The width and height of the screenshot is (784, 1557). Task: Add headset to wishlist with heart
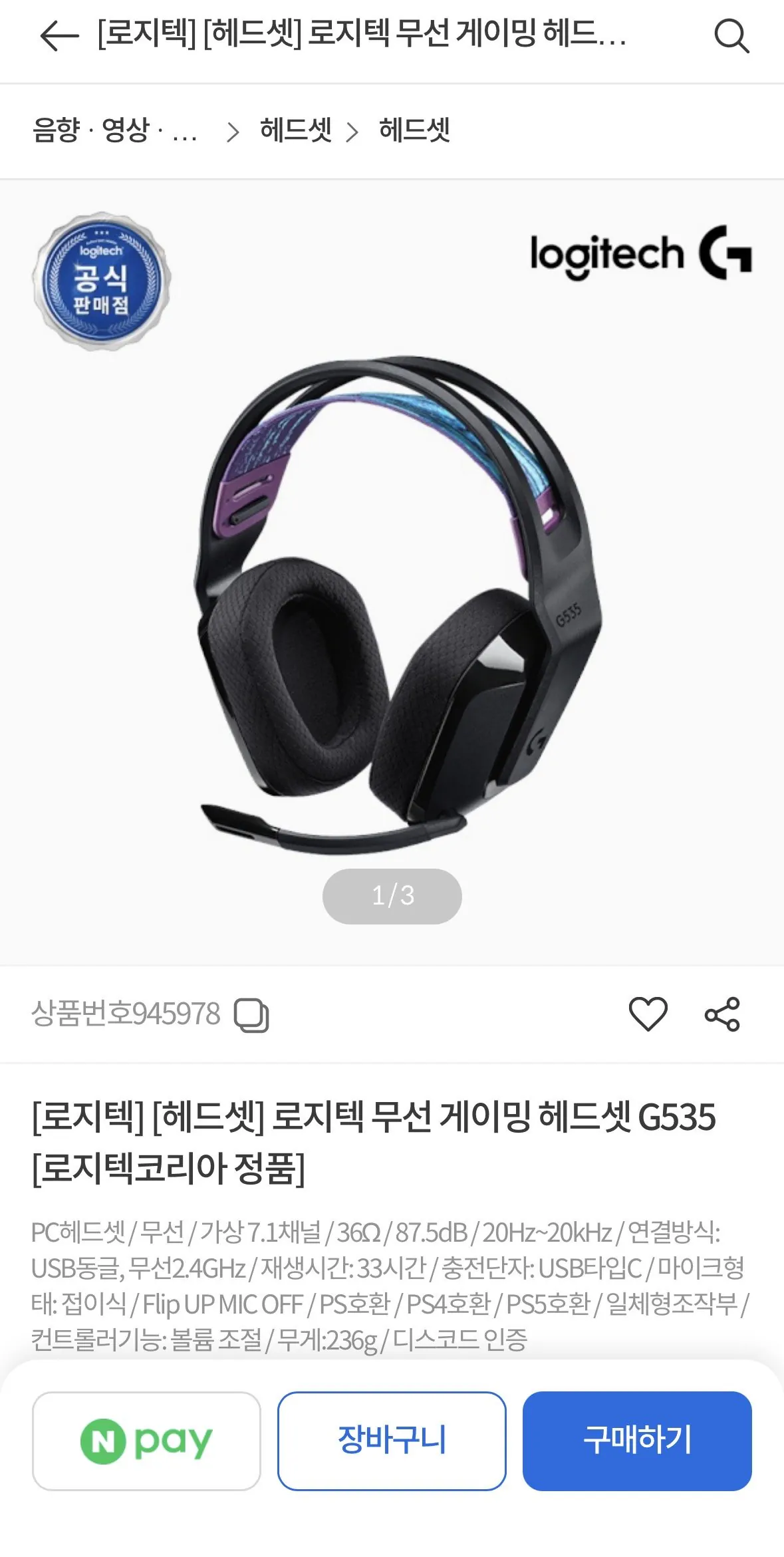(648, 1014)
